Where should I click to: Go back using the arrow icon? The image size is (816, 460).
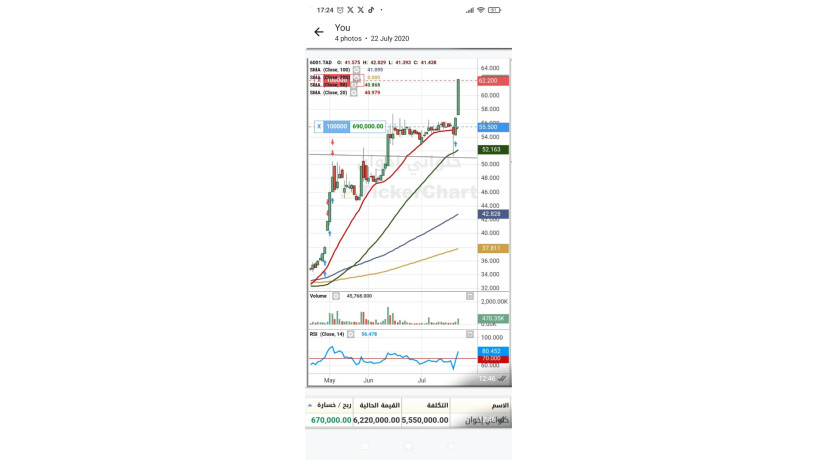[x=319, y=32]
